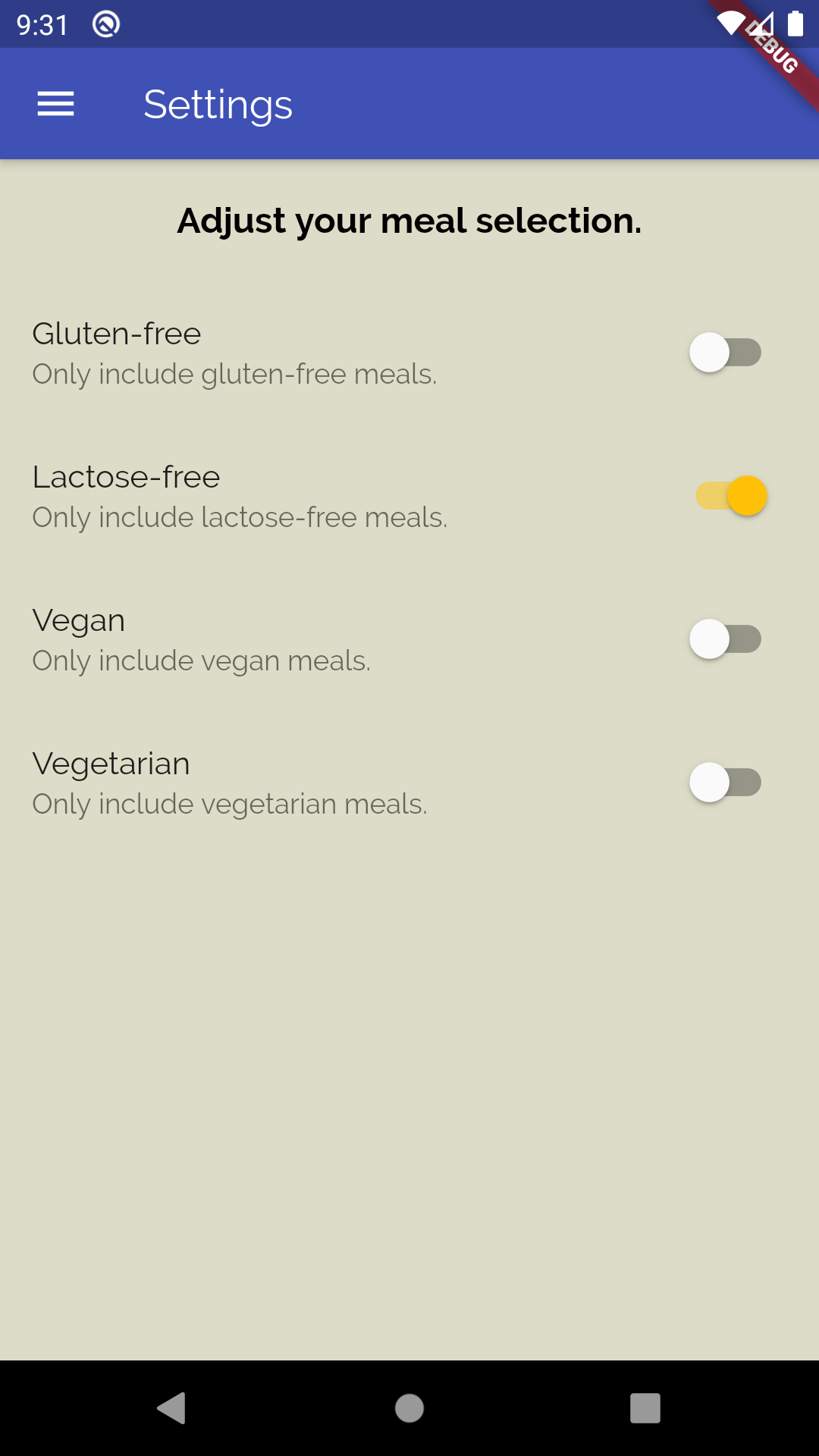
Task: Tap the Android navigation back arrow
Action: (172, 1409)
